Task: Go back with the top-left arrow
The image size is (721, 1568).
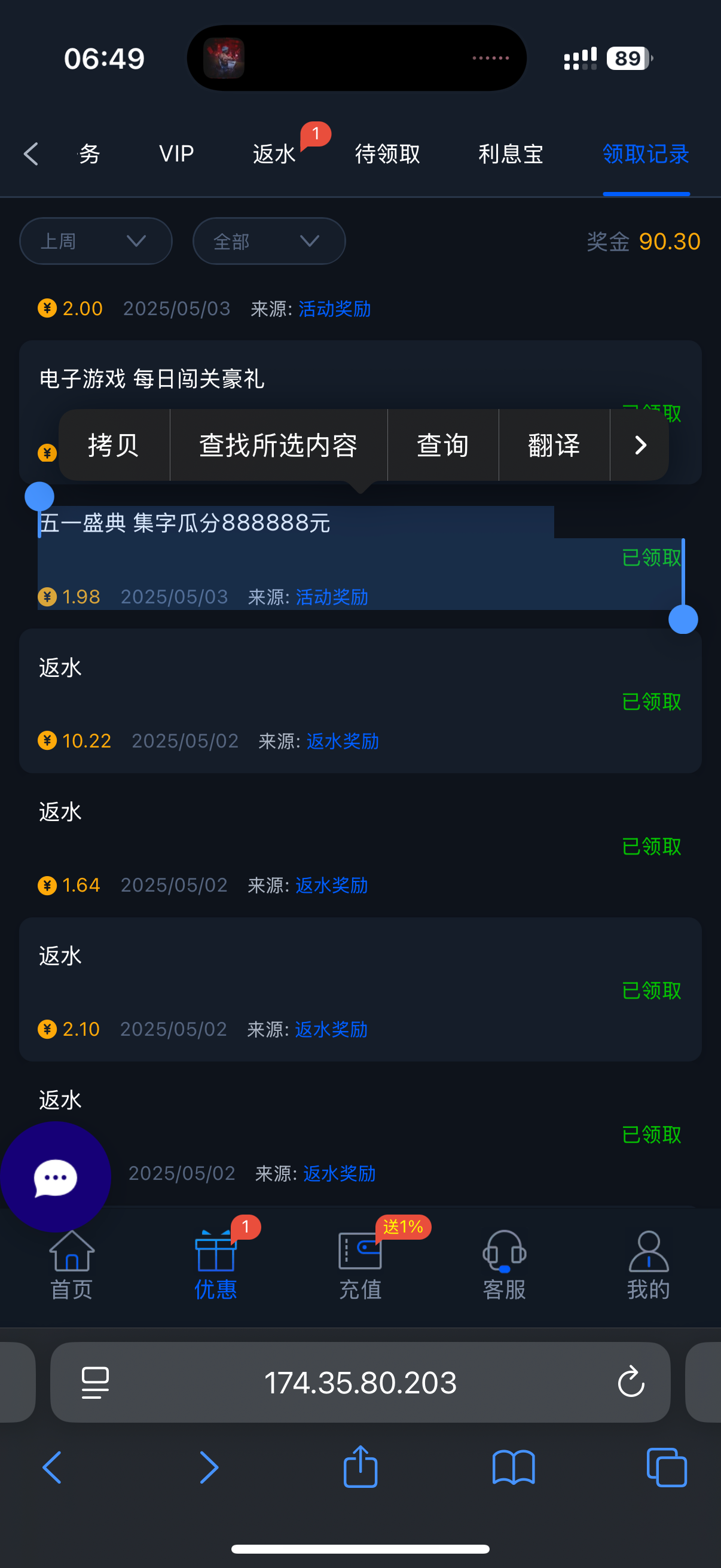Action: [x=32, y=154]
